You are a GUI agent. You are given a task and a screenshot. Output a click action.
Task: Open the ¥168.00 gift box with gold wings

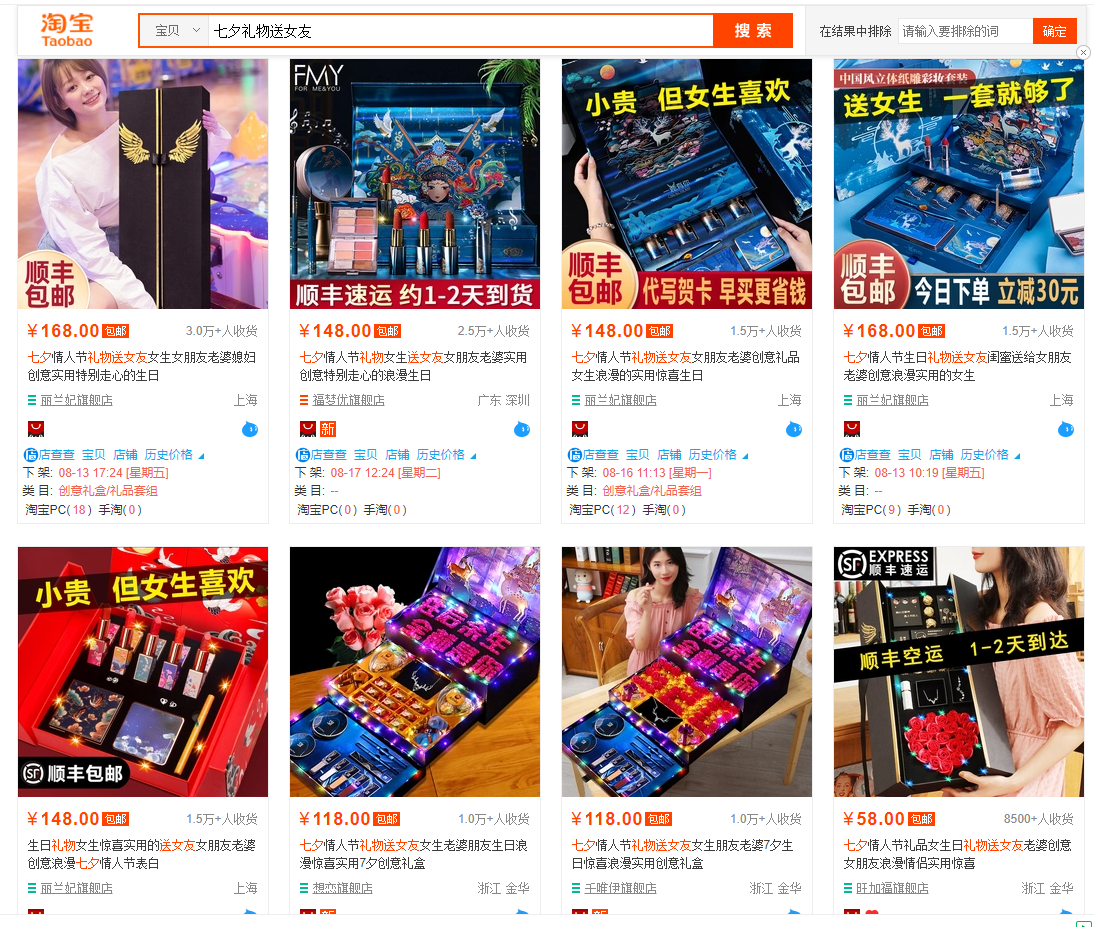coord(143,184)
